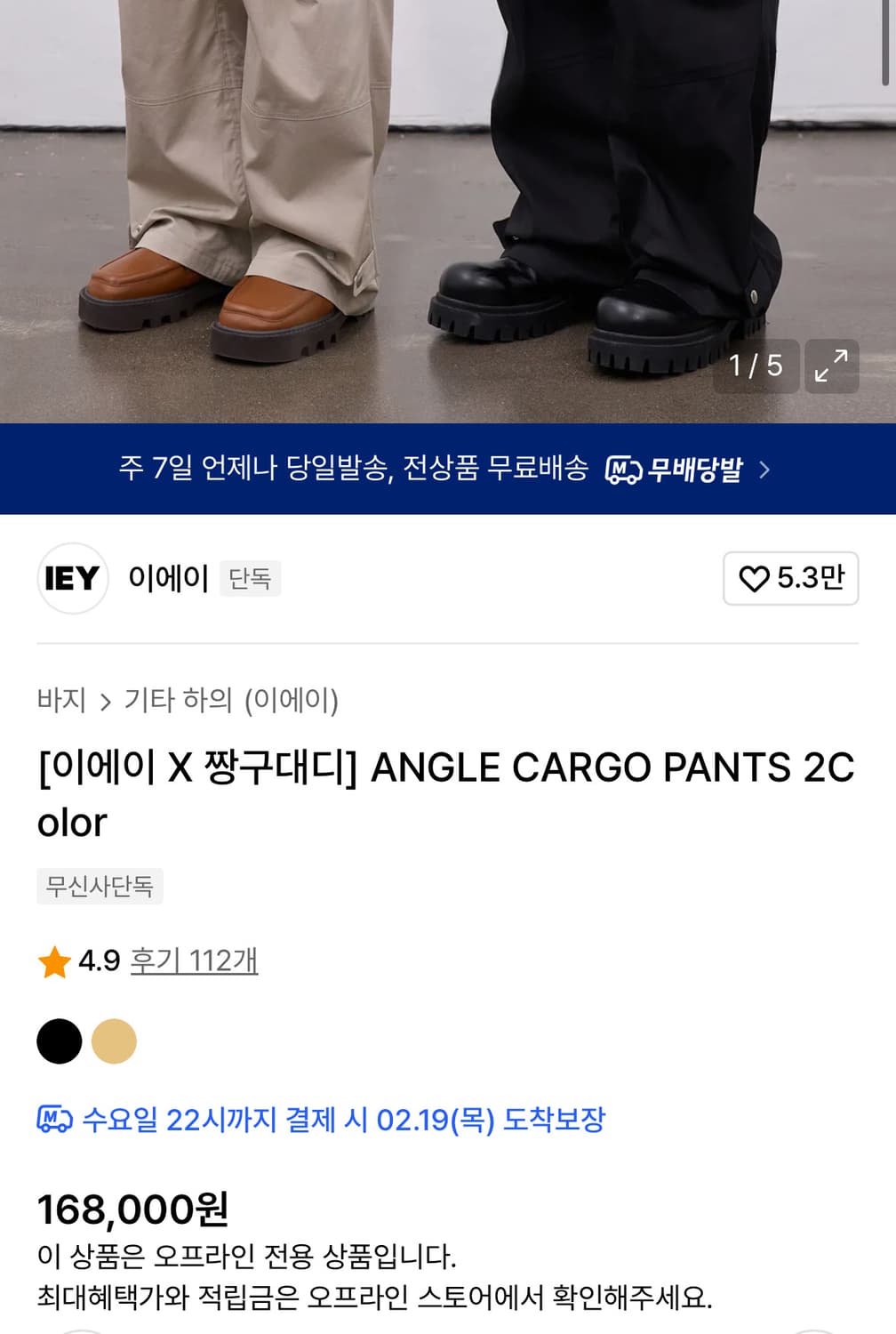Select the 무신사단독 tag
Viewport: 896px width, 1334px height.
(98, 886)
